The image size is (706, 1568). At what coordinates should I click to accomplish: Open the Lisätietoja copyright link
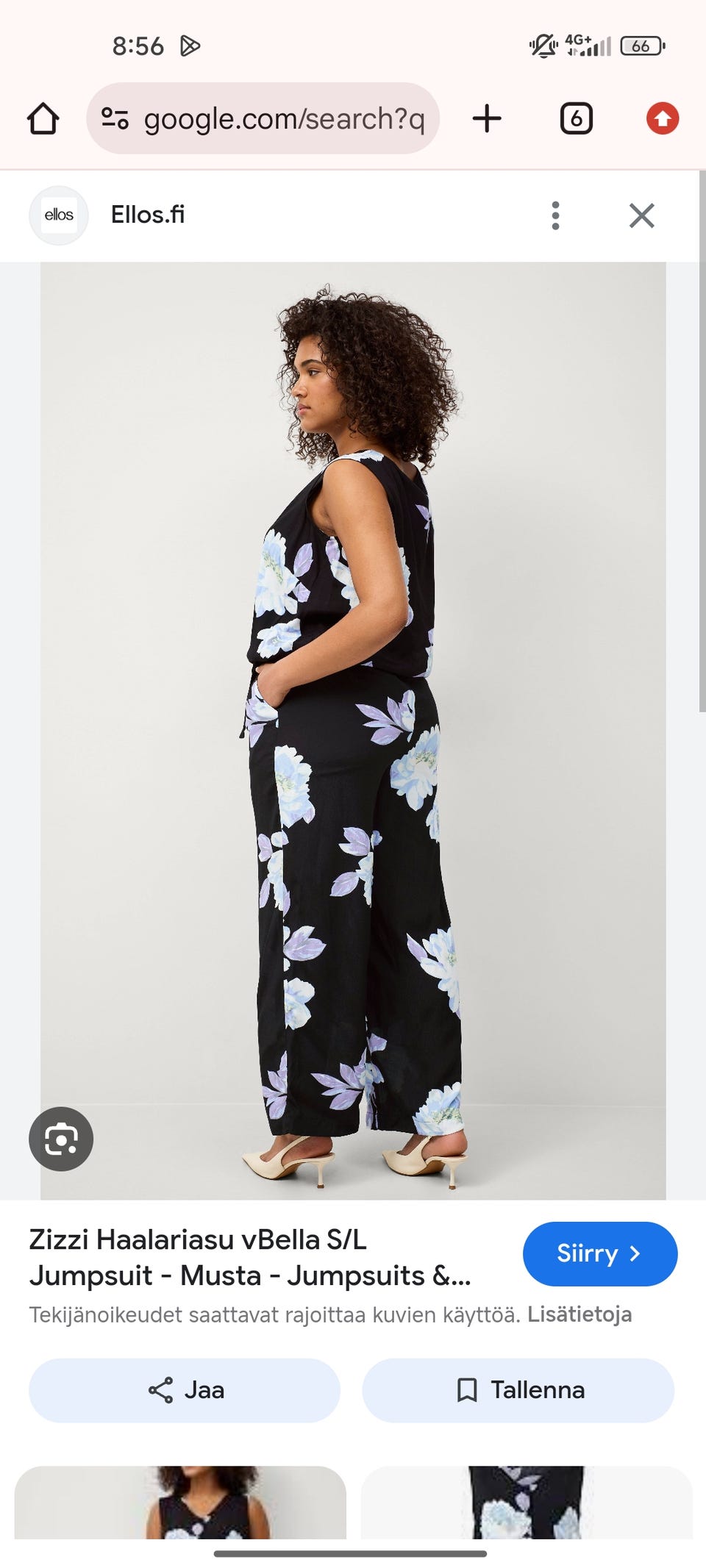pos(580,1314)
